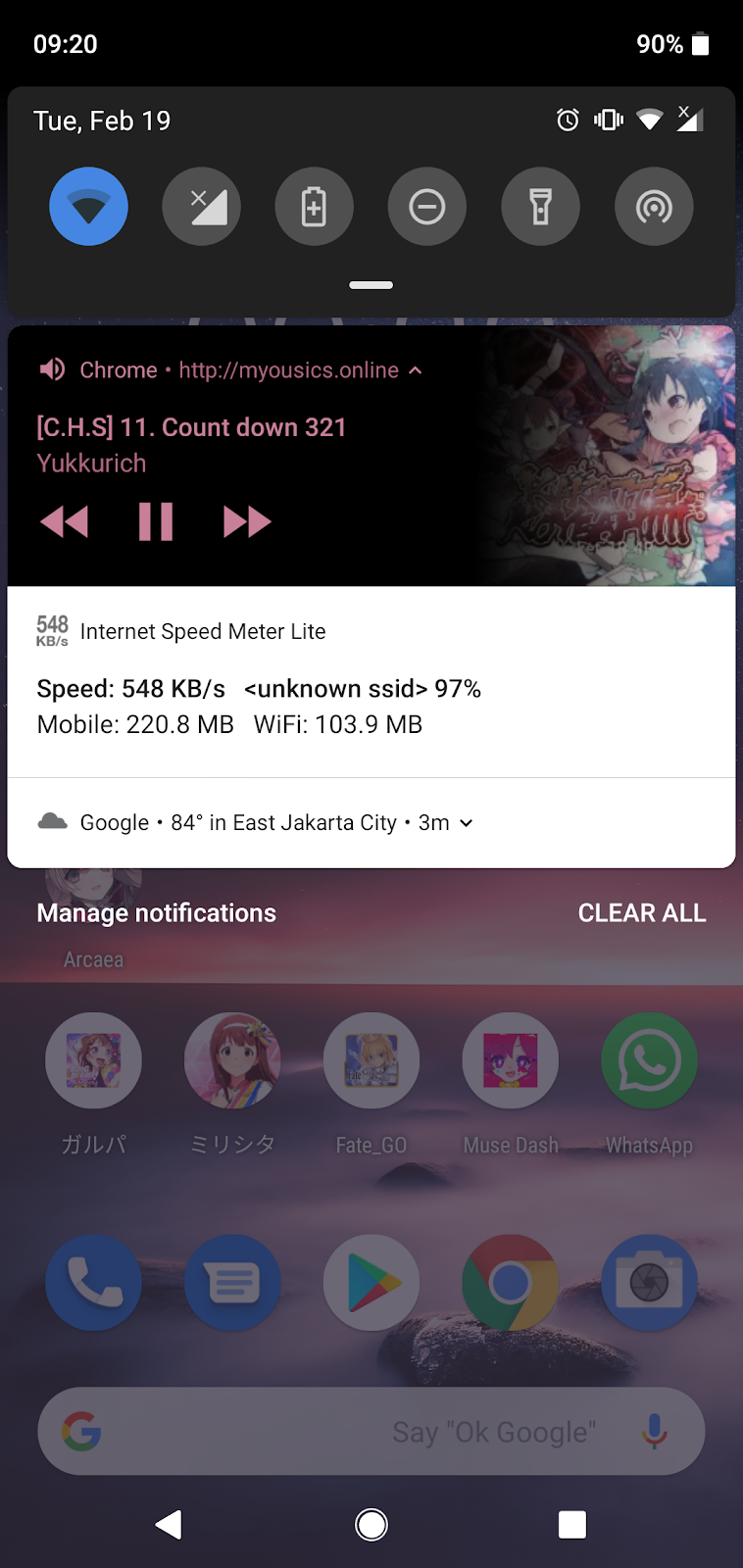The image size is (743, 1568).
Task: Expand the quick settings handle
Action: (x=371, y=285)
